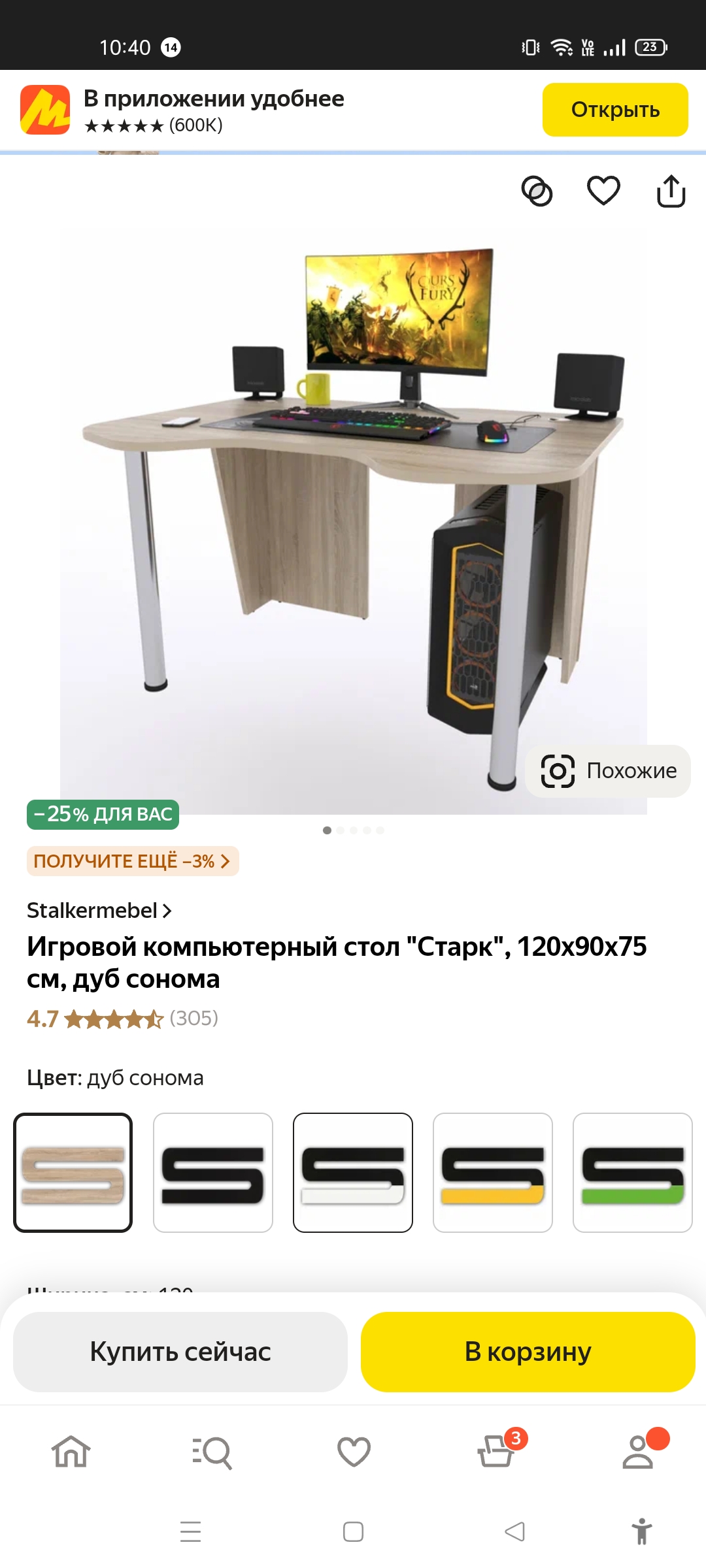Open the catalog search tab
706x1568 pixels.
click(212, 1452)
